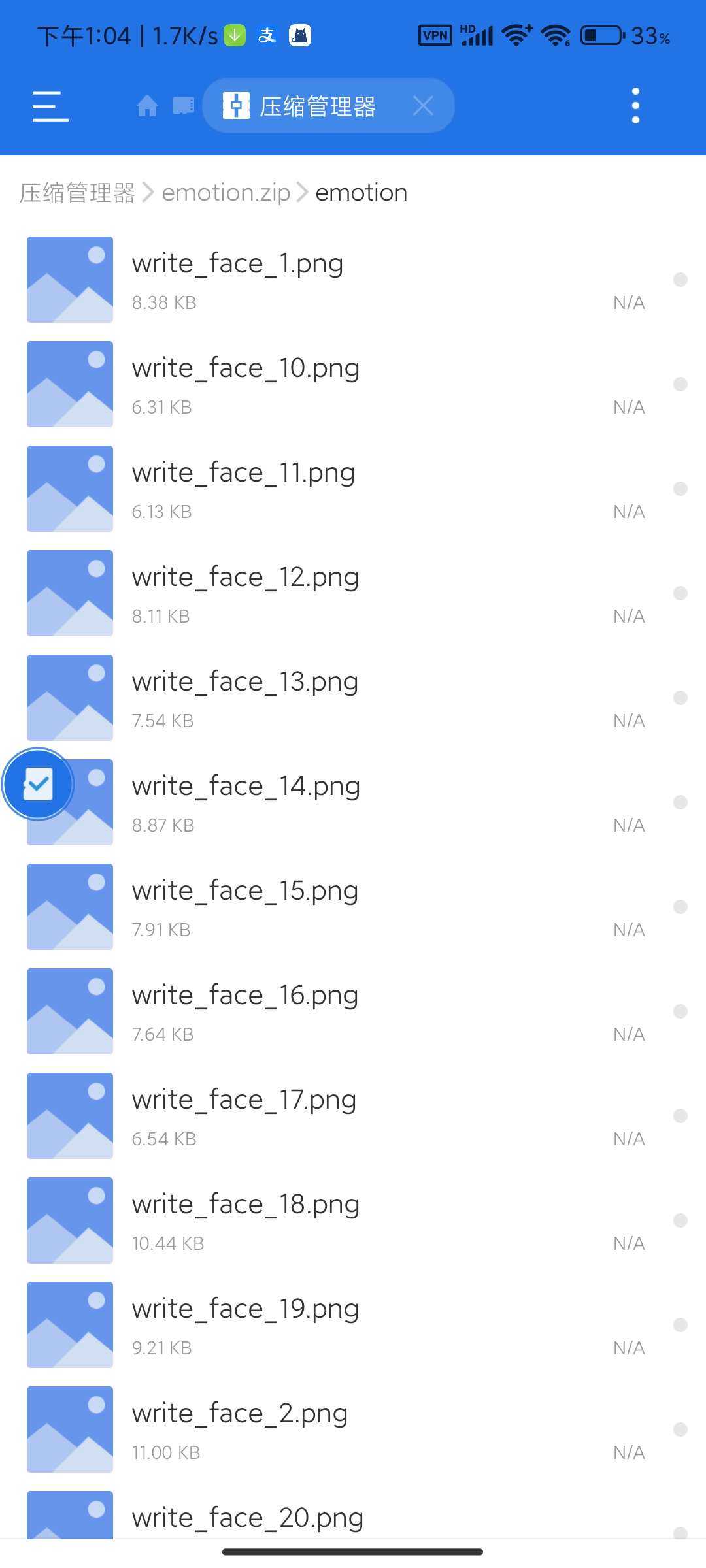Open write_face_13.png by tapping its name

click(x=244, y=680)
